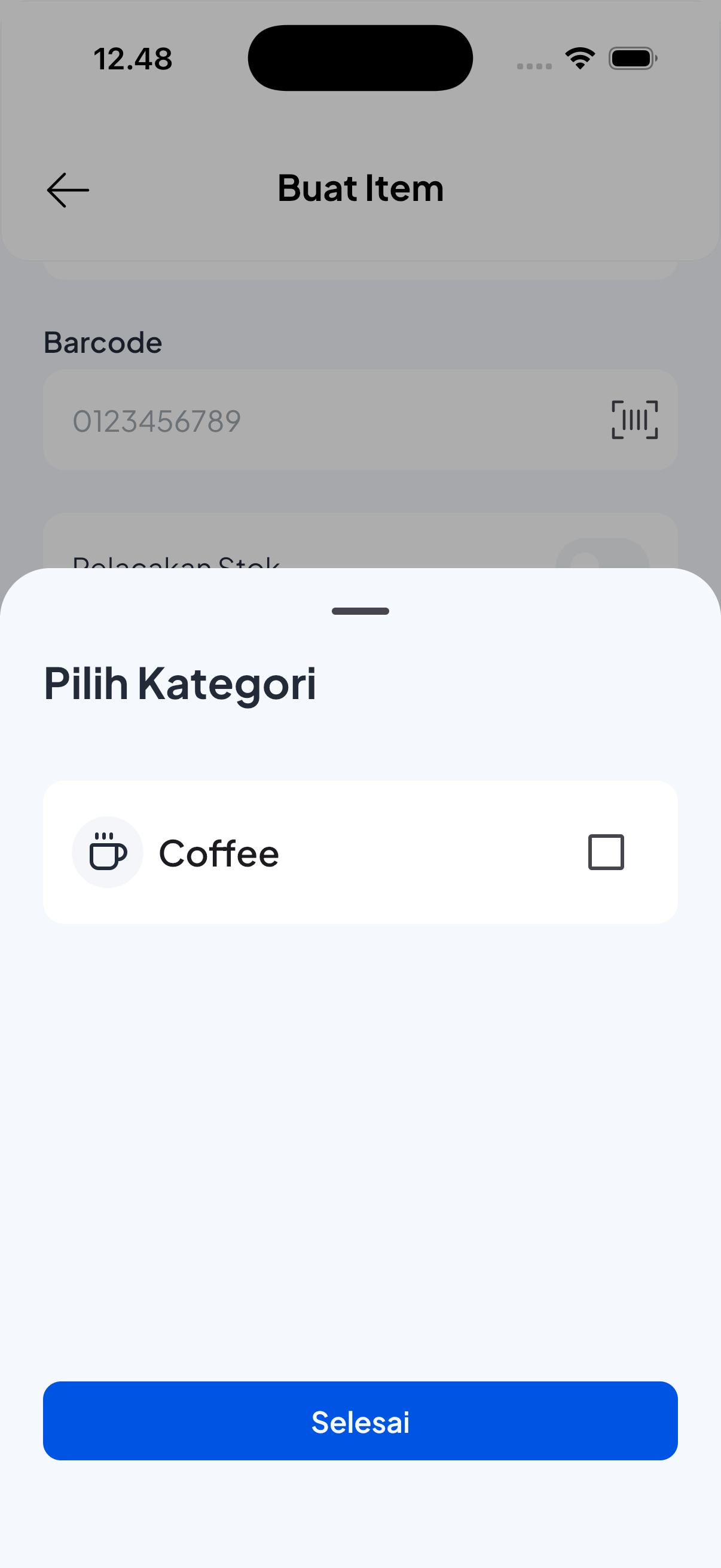Viewport: 721px width, 1568px height.
Task: Check the Coffee category checkbox
Action: click(606, 852)
